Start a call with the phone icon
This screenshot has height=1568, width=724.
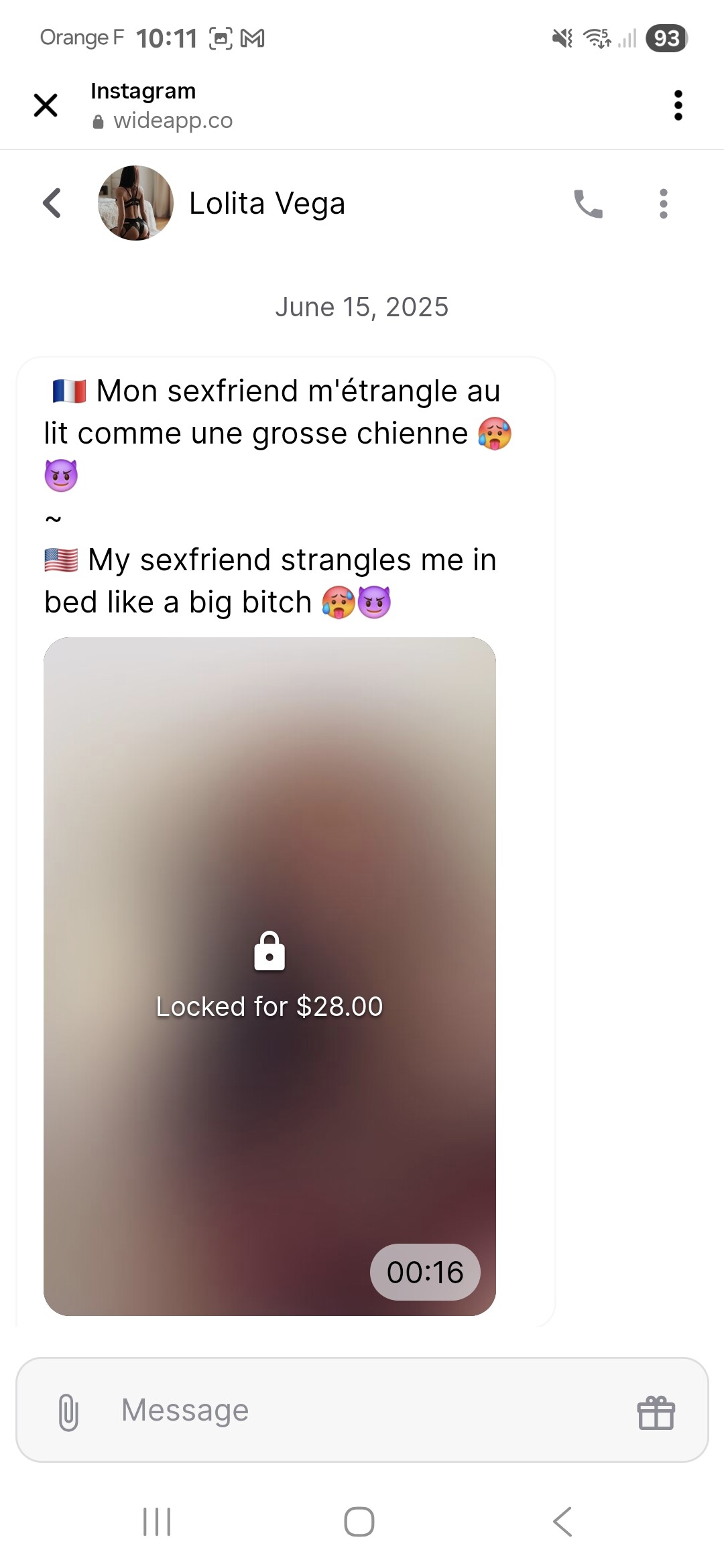click(589, 204)
